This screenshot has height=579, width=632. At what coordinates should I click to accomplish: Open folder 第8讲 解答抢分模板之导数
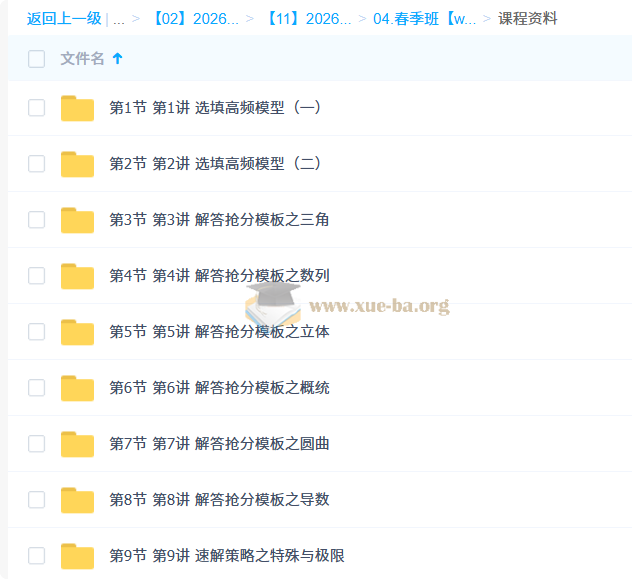219,500
